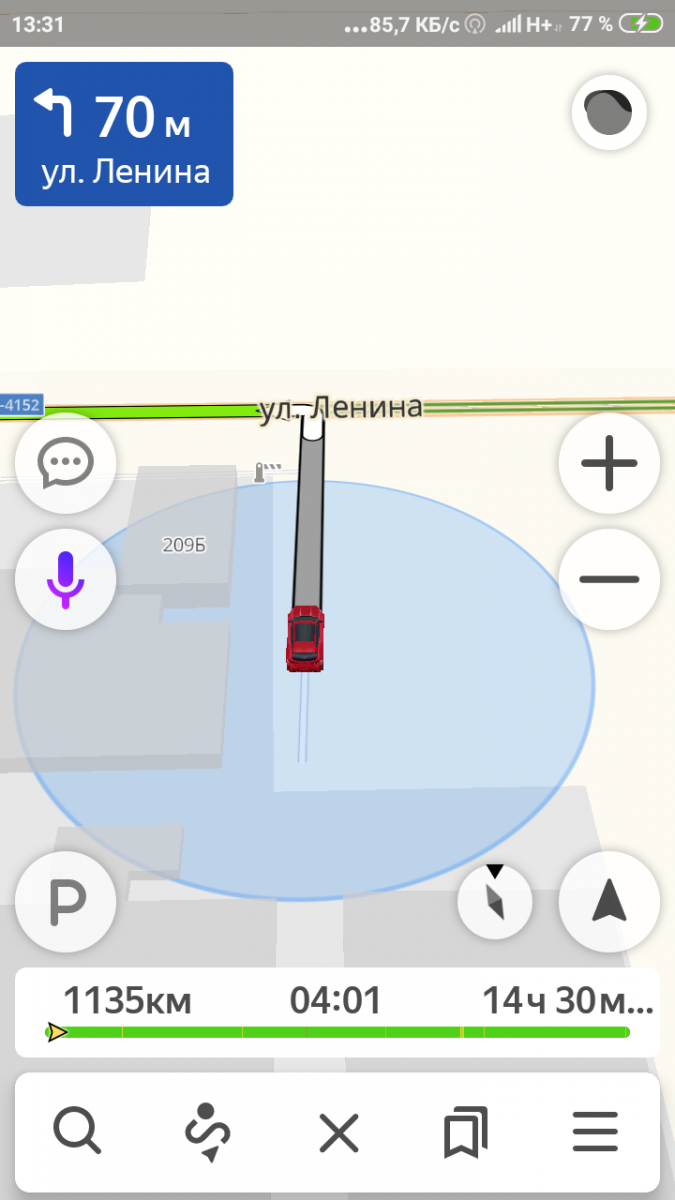The width and height of the screenshot is (675, 1200).
Task: Cancel the current route with X
Action: tap(338, 1134)
